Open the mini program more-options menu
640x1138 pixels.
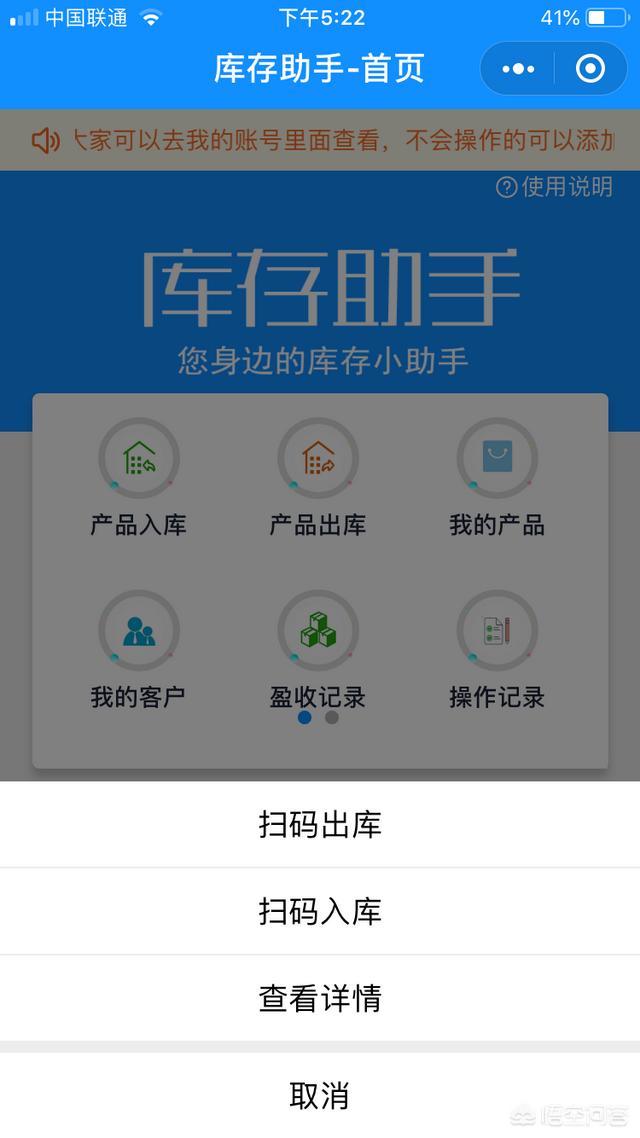[518, 69]
